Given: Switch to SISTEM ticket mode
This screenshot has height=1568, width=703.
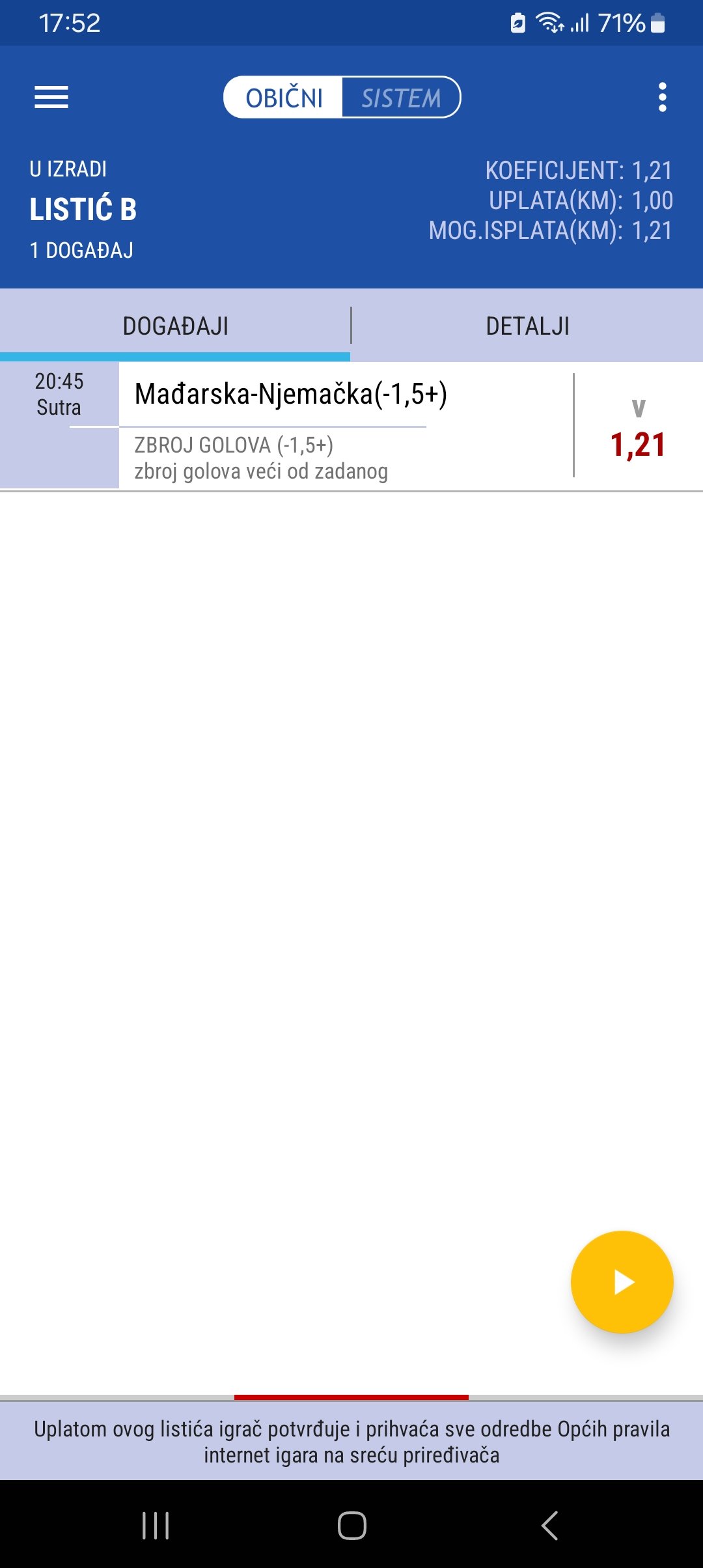Looking at the screenshot, I should (x=401, y=98).
